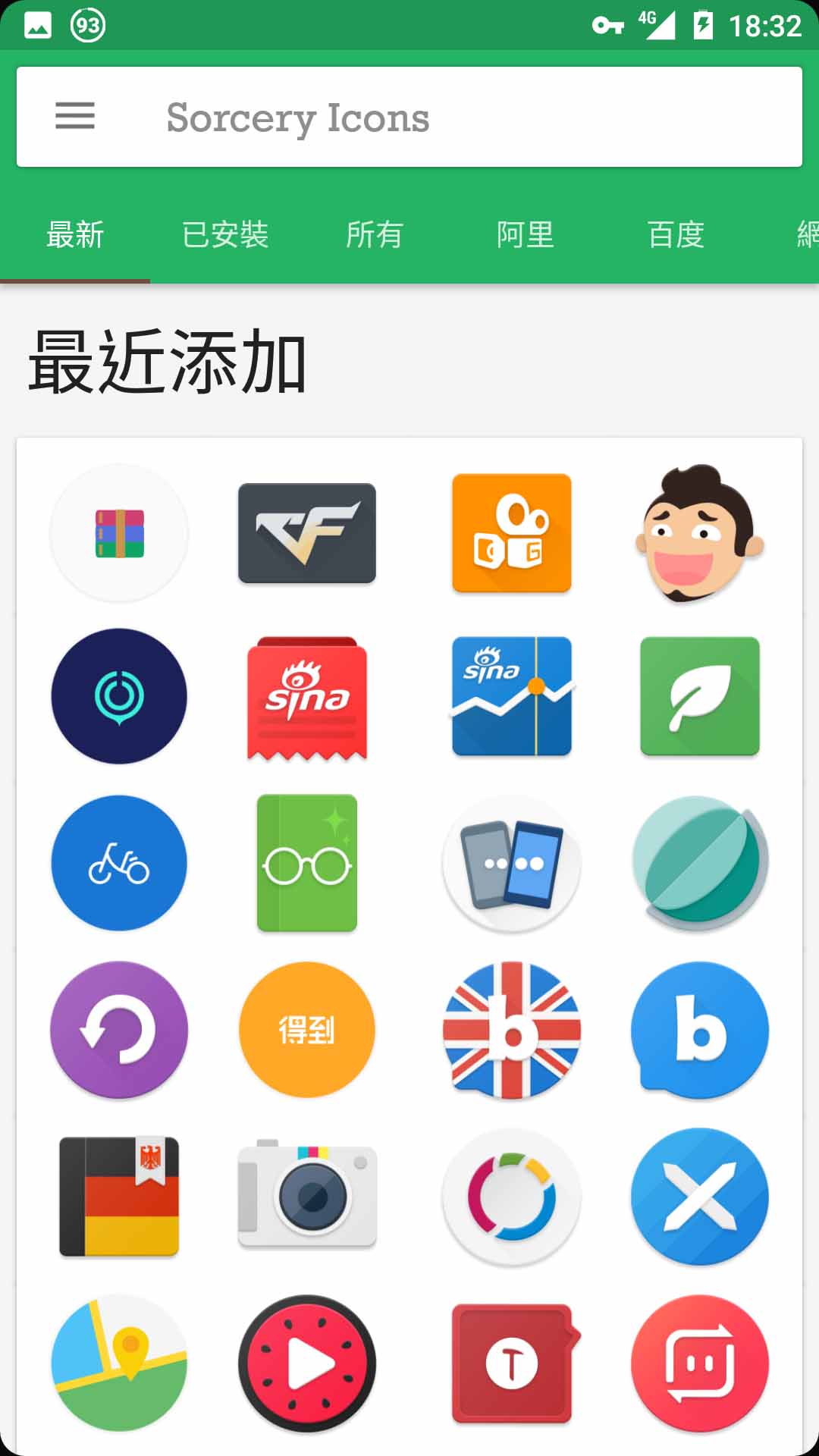Open the blue bicycle icon

(x=119, y=863)
